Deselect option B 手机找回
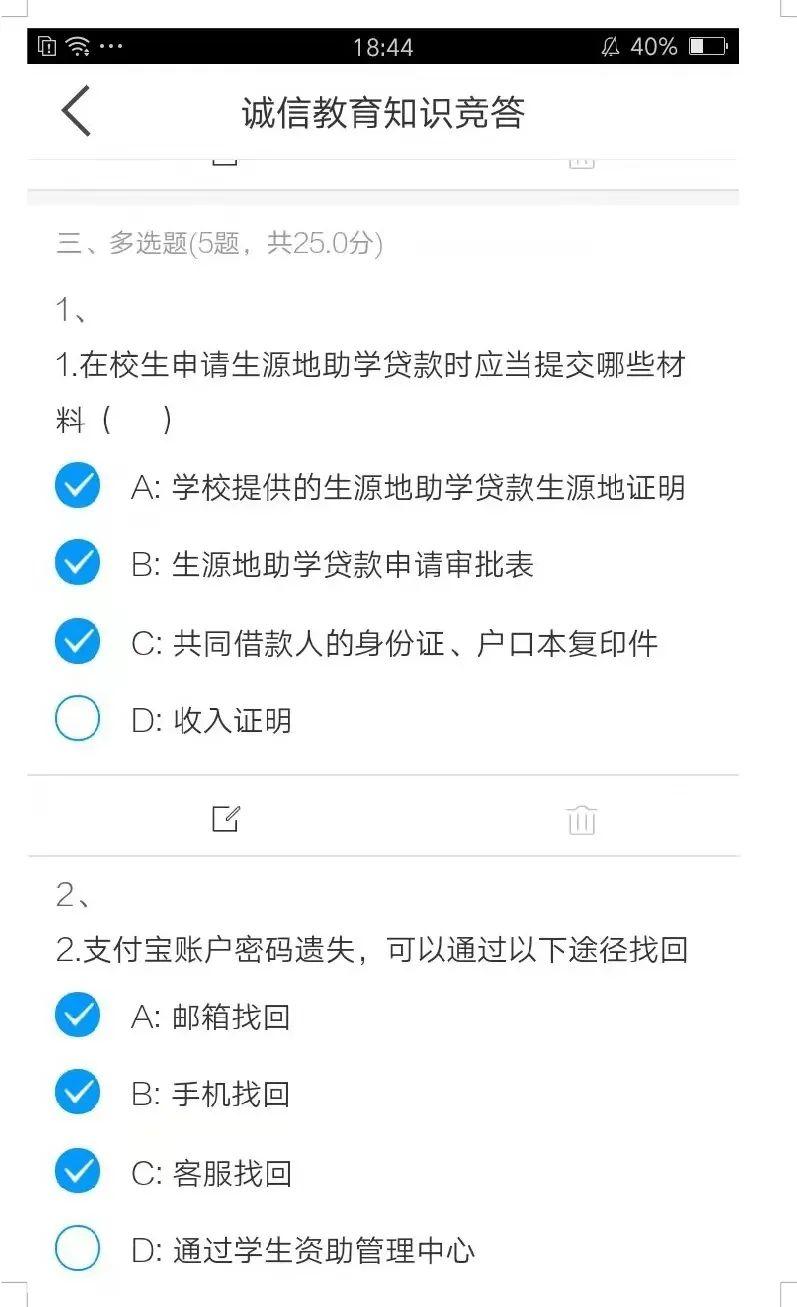This screenshot has width=797, height=1307. tap(77, 1093)
